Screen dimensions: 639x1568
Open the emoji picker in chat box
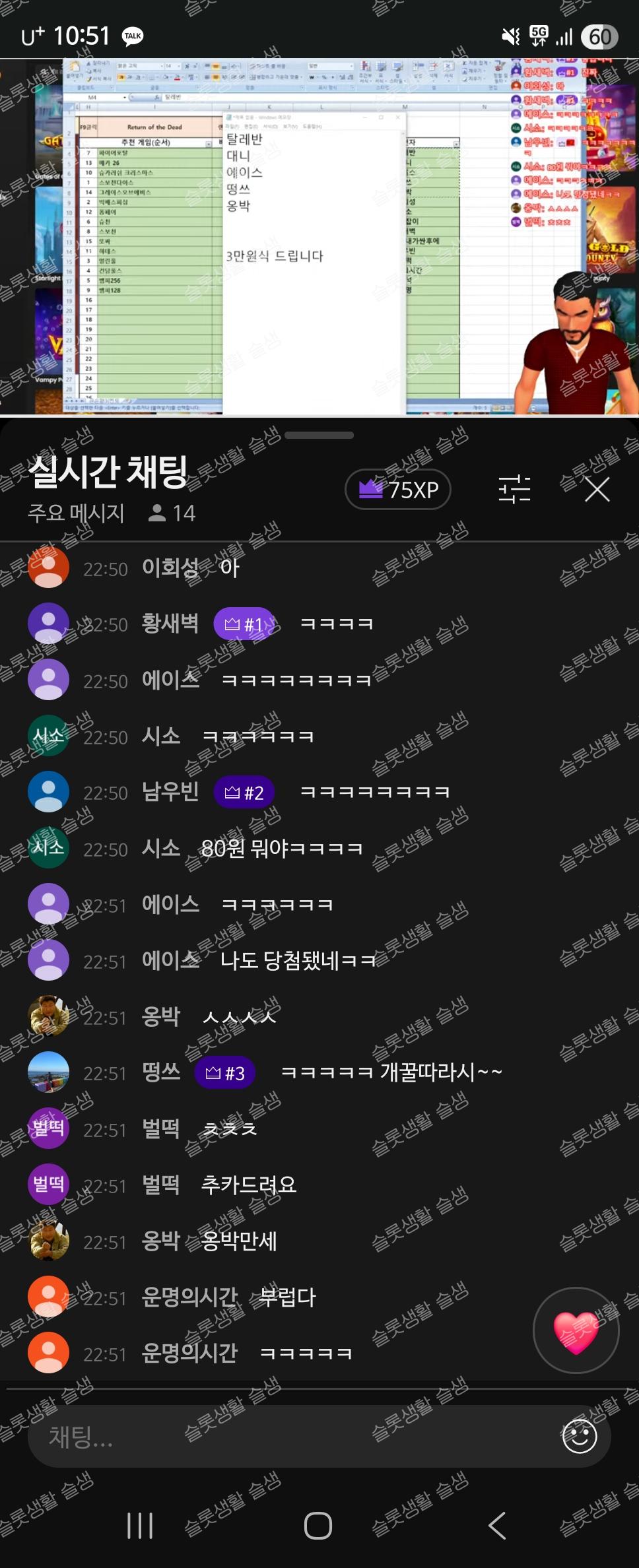click(x=579, y=1437)
